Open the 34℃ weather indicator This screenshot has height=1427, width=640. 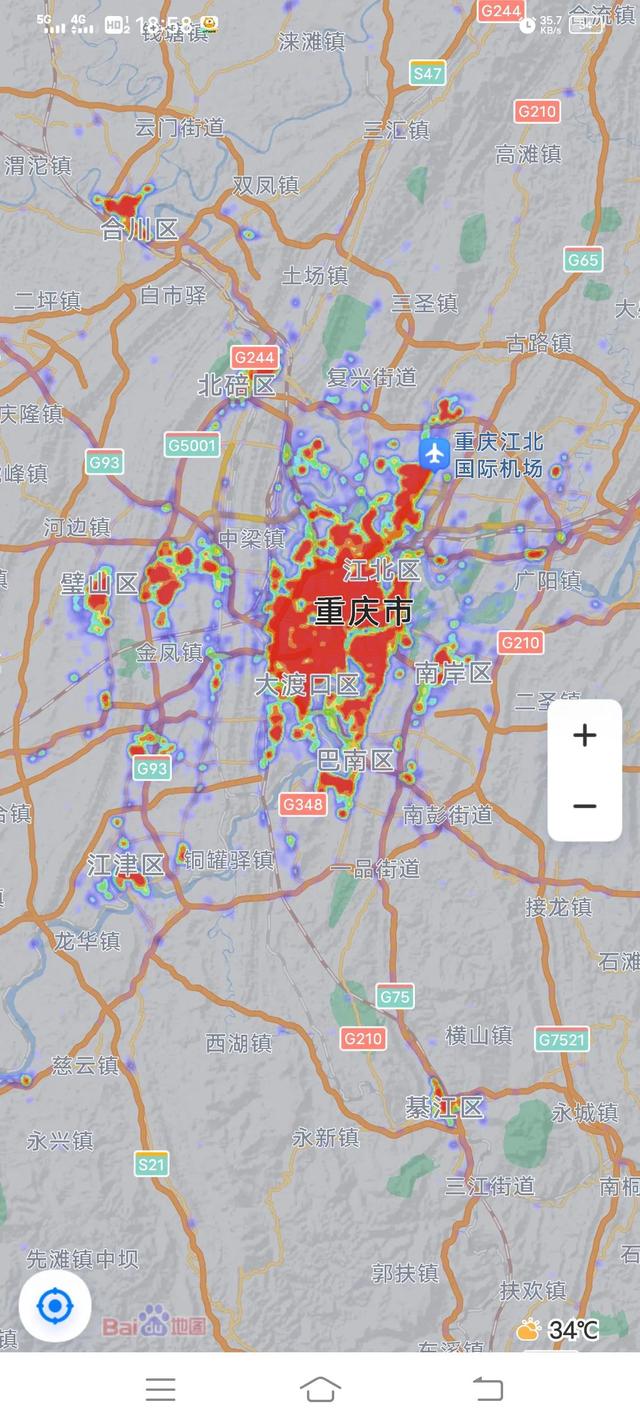[558, 1329]
